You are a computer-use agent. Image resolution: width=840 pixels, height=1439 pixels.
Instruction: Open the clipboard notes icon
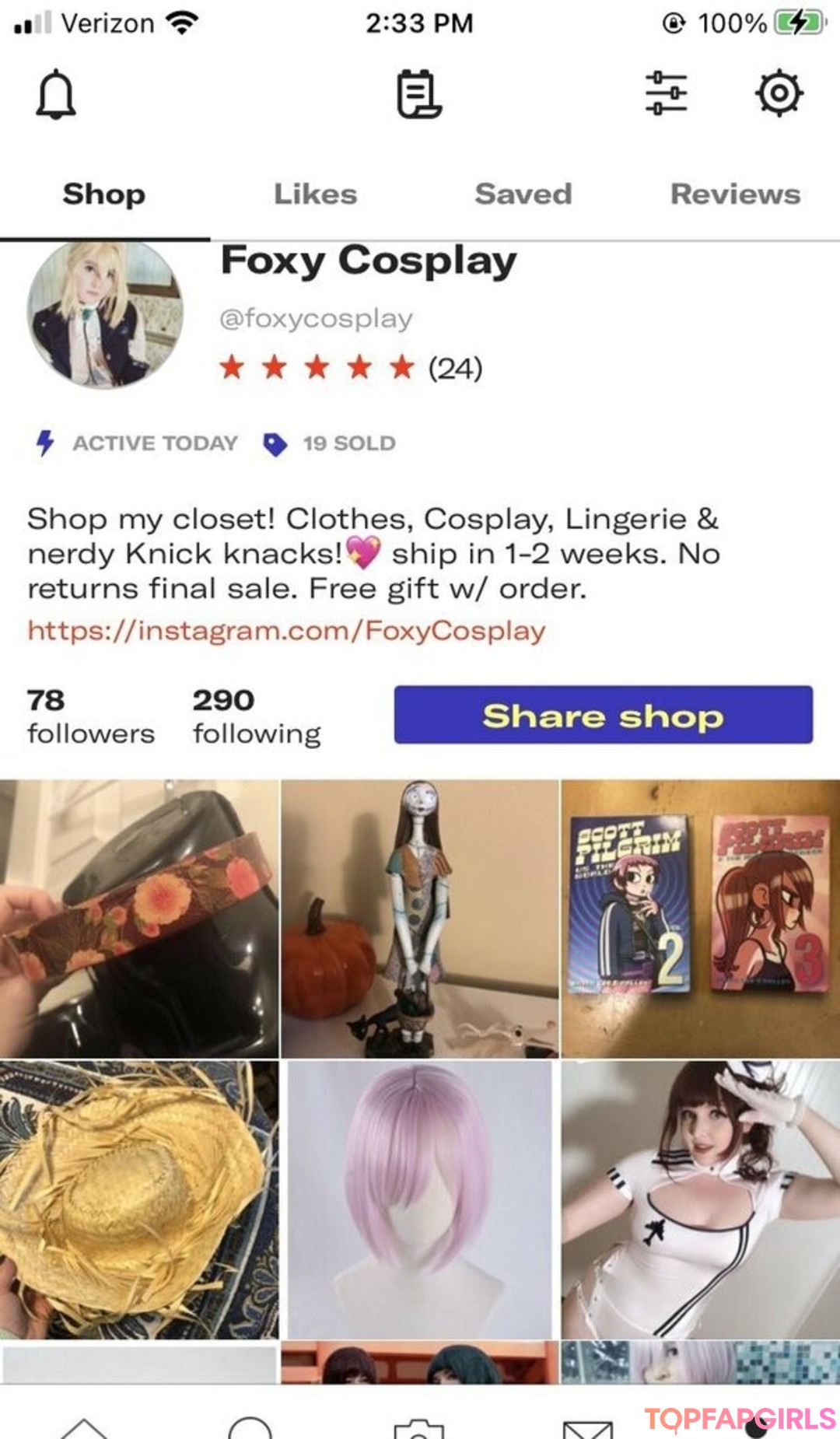(419, 95)
